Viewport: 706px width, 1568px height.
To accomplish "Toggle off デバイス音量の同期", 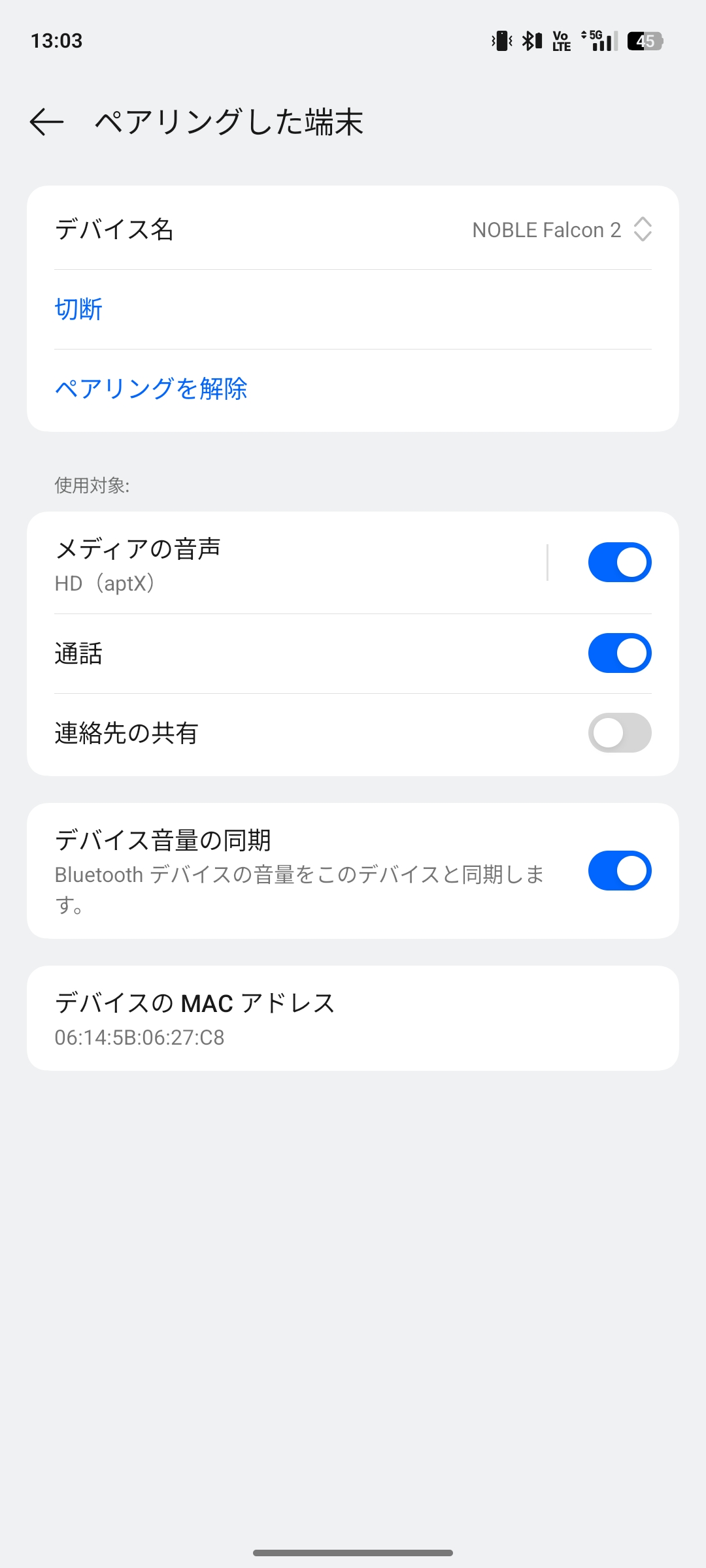I will [x=619, y=870].
